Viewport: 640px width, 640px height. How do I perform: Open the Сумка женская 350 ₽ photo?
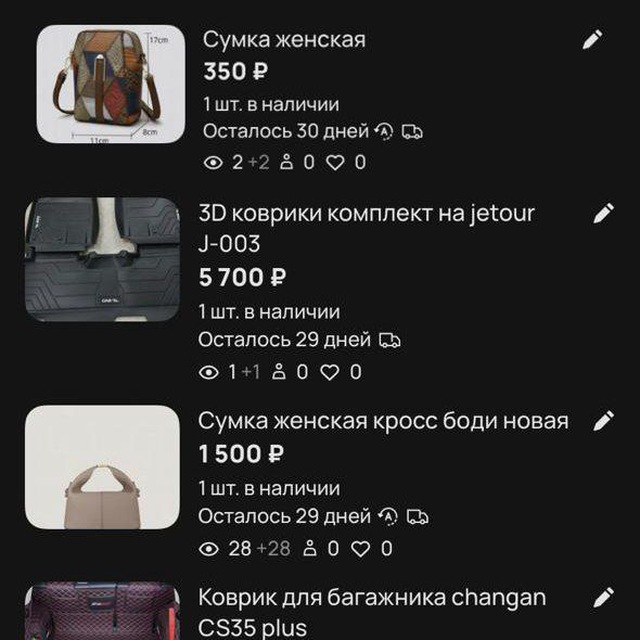111,85
